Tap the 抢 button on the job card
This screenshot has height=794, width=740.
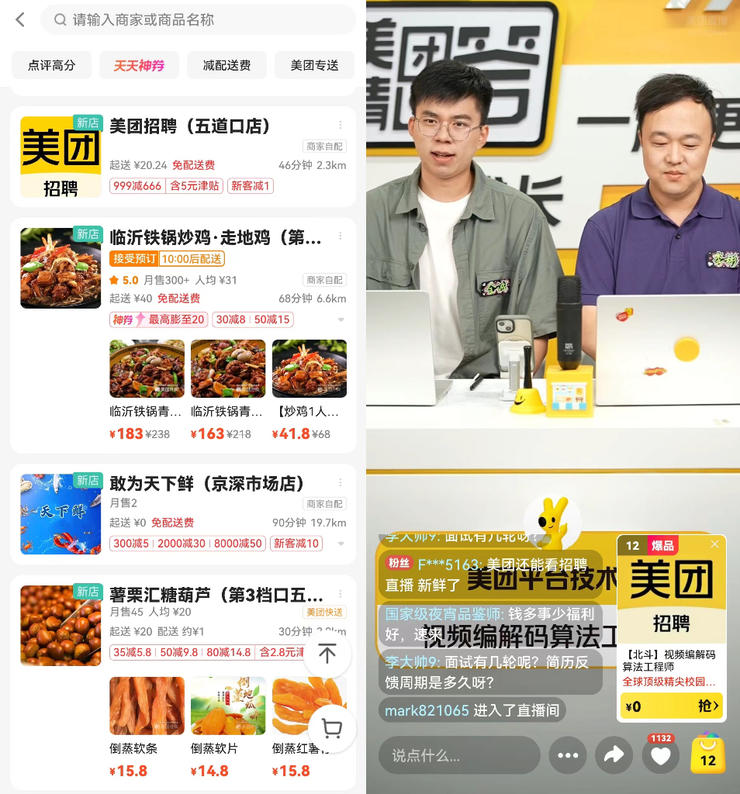point(707,706)
